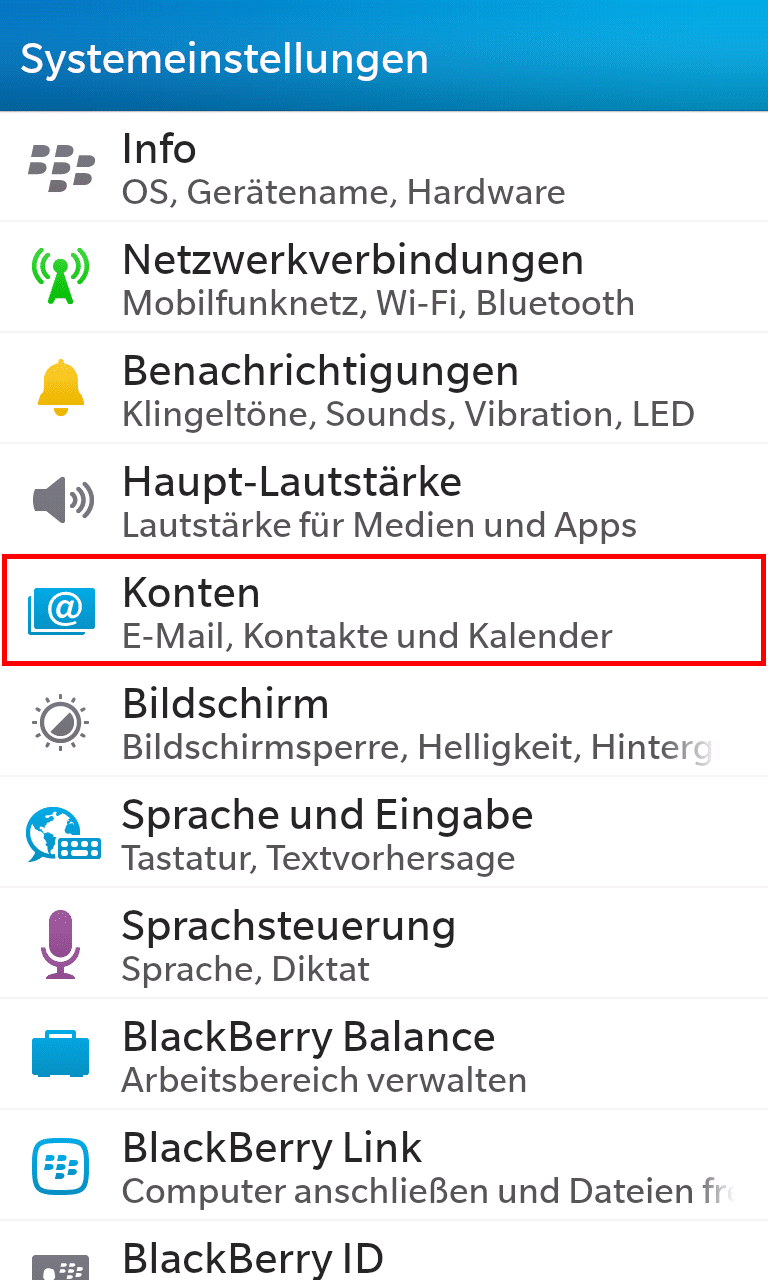Open BlackBerry Link settings
The height and width of the screenshot is (1280, 768).
click(x=384, y=1165)
